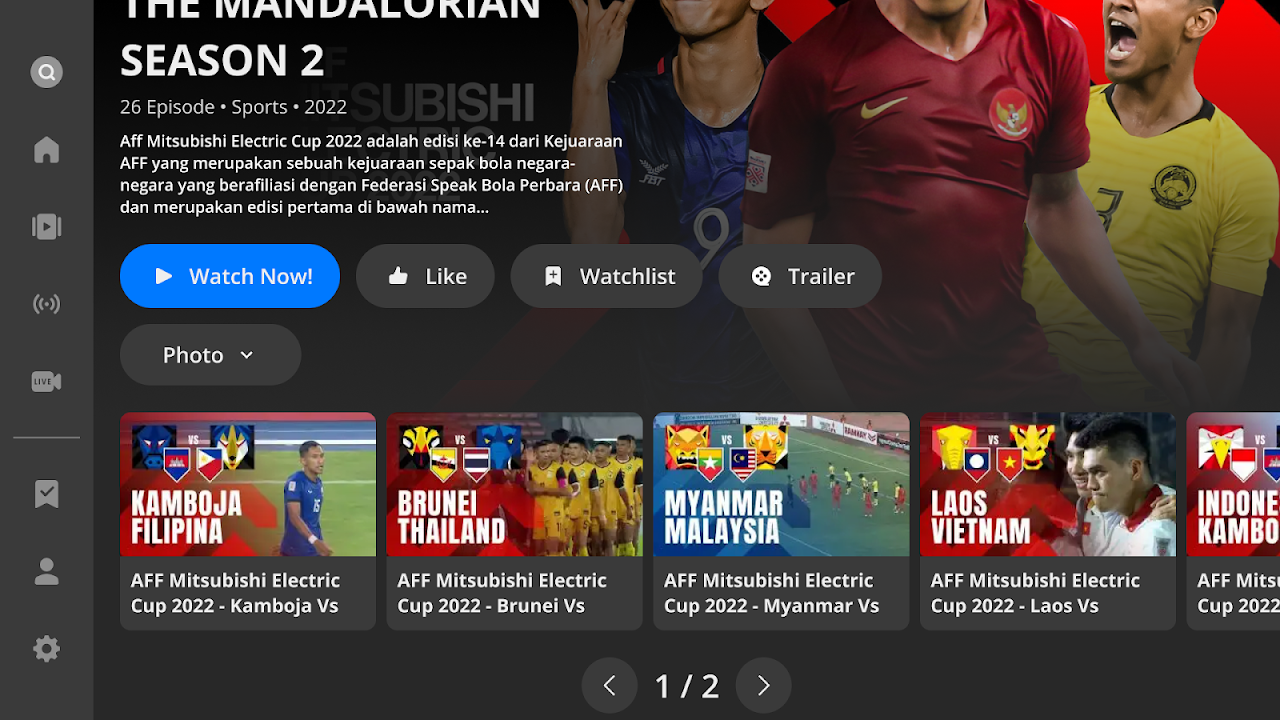Go to the previous page
The width and height of the screenshot is (1280, 720).
point(609,685)
